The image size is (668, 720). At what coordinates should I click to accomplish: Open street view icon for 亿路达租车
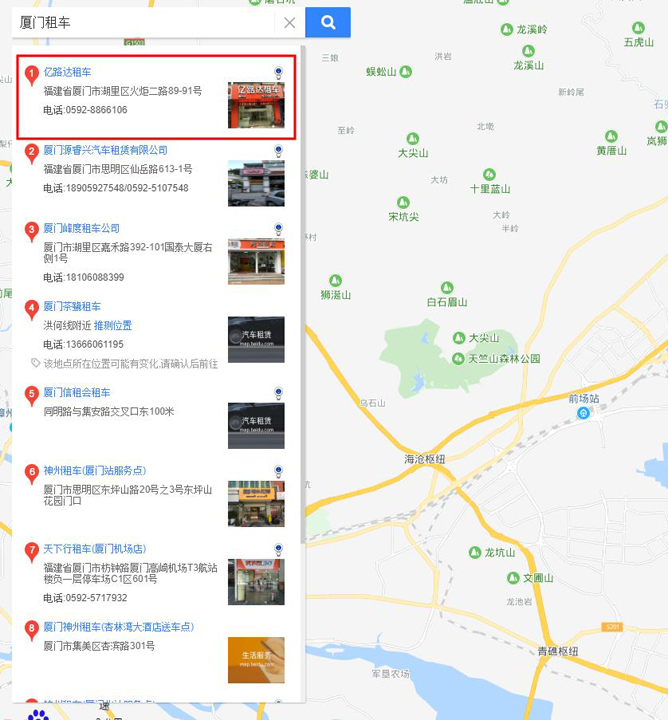[x=279, y=73]
